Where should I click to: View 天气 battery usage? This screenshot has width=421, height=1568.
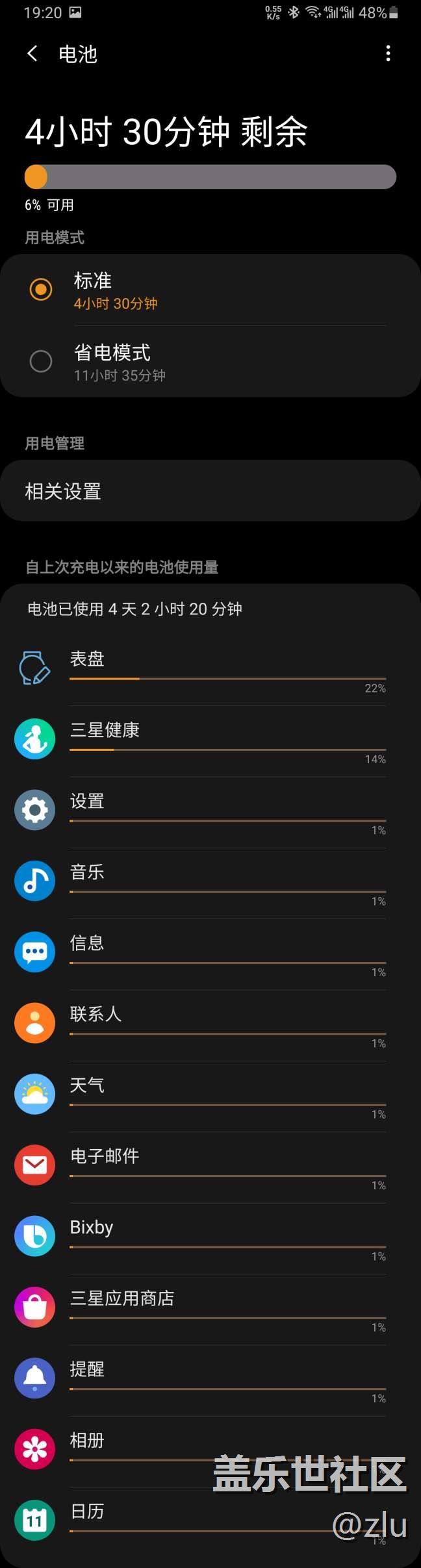point(210,1095)
